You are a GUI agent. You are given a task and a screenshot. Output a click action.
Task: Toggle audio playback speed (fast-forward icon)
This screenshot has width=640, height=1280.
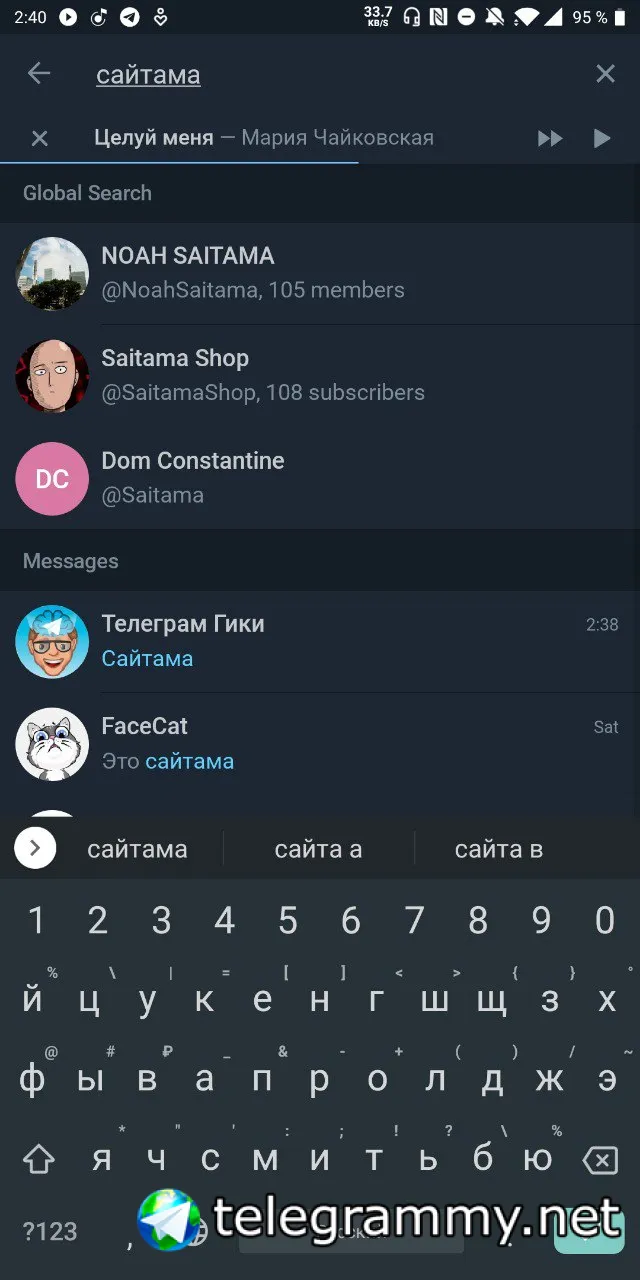(550, 138)
